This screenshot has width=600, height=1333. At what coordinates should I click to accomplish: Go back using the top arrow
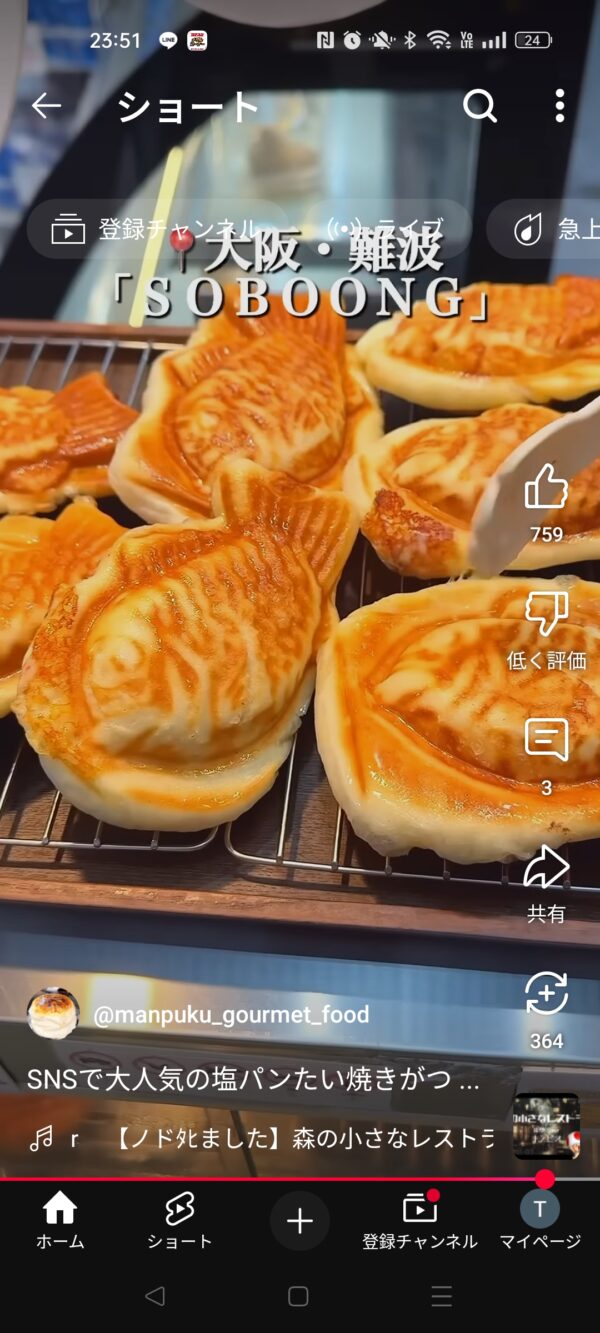point(46,106)
